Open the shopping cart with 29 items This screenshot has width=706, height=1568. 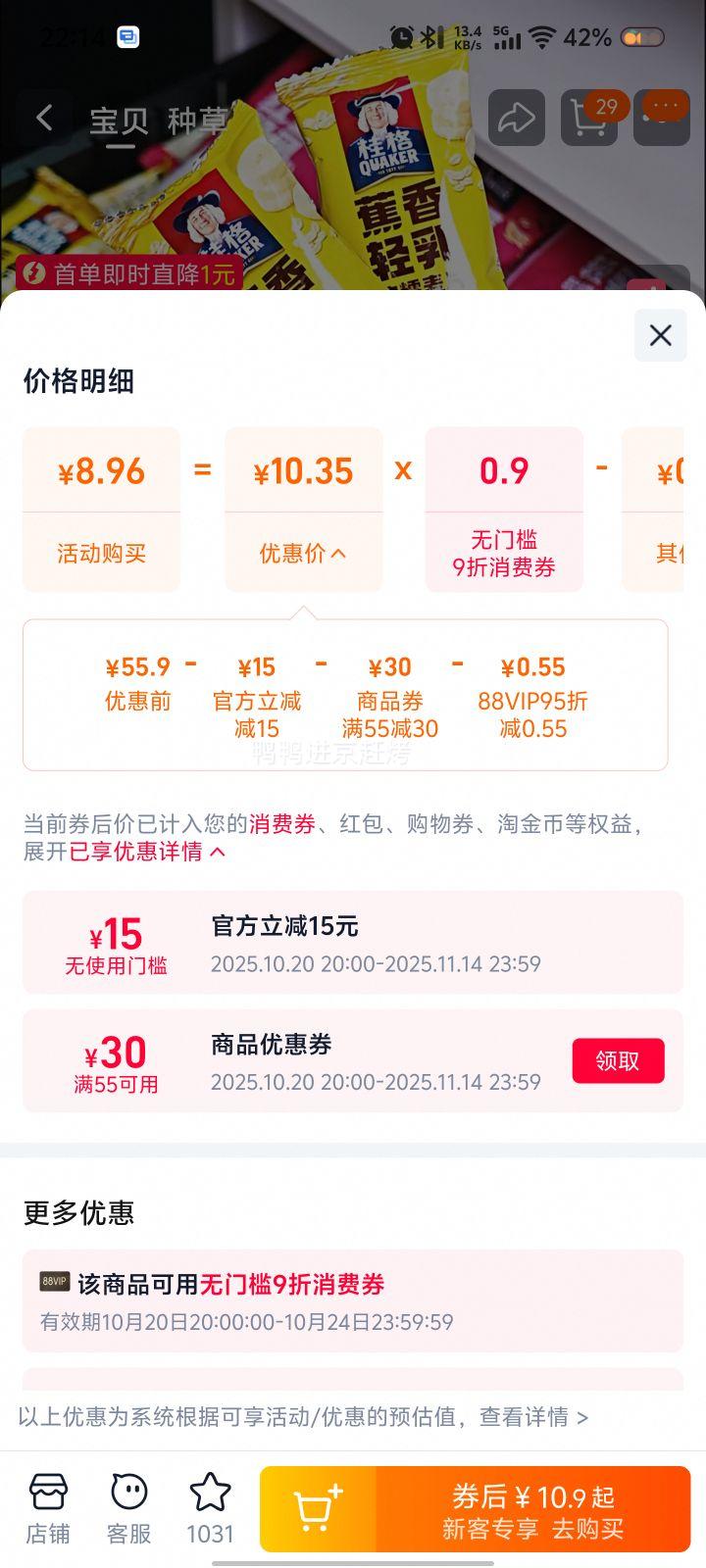[x=589, y=119]
